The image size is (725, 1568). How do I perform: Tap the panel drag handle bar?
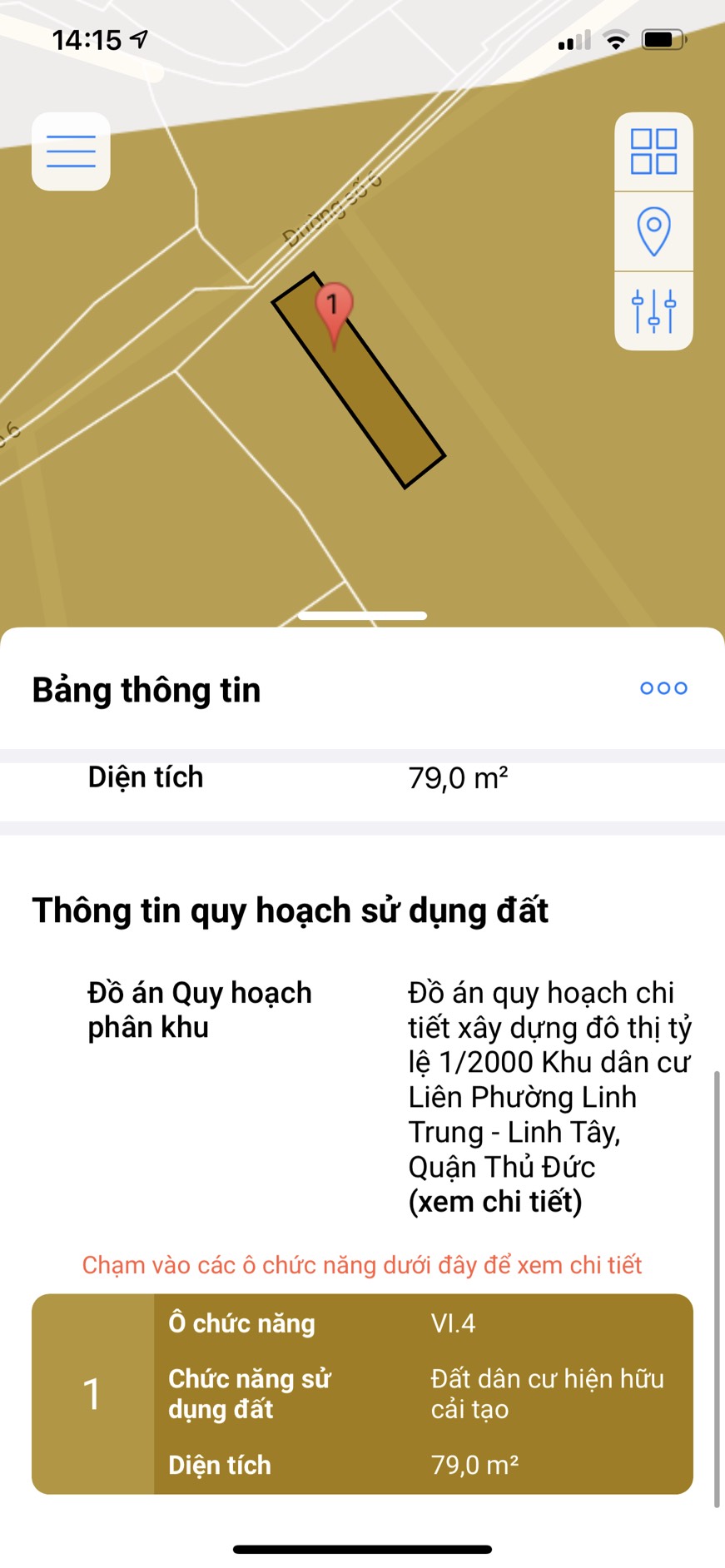362,616
